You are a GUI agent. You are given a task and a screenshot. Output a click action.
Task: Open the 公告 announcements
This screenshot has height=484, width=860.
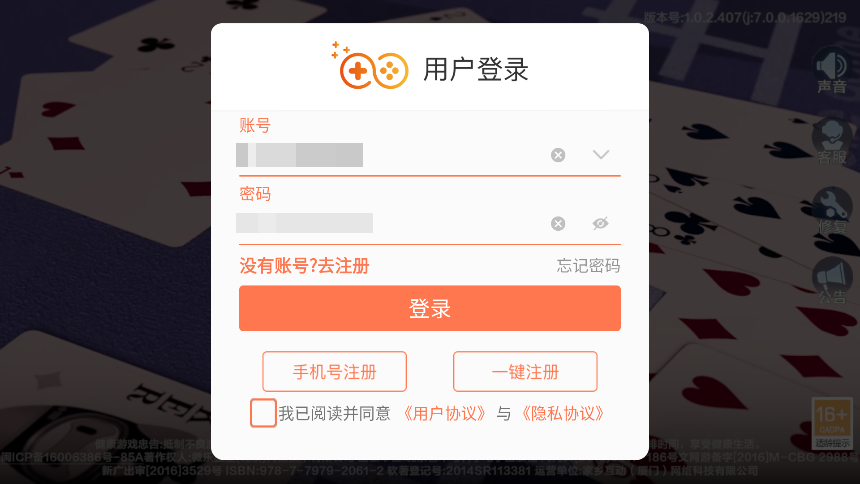pyautogui.click(x=831, y=279)
